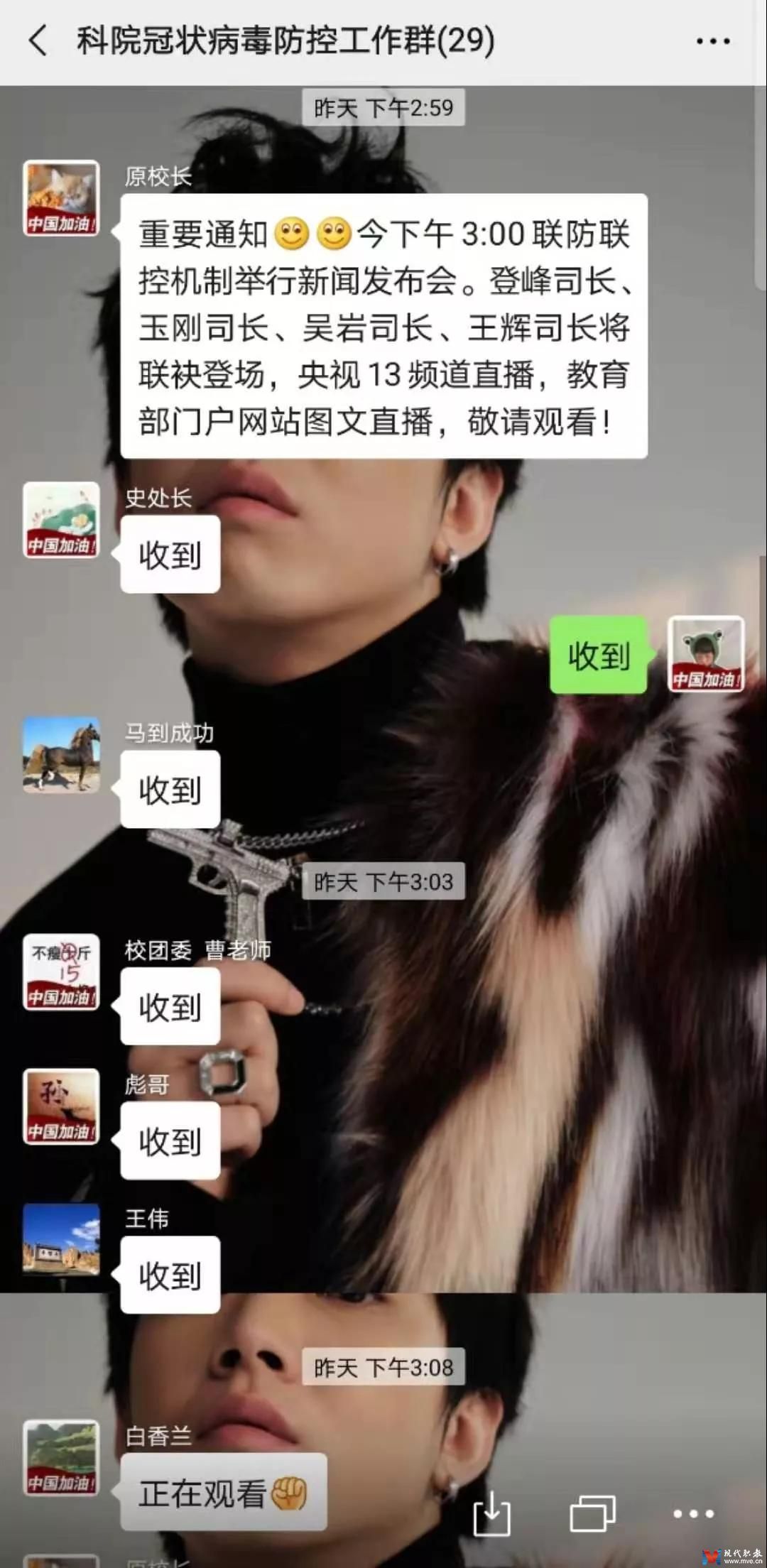Open more options at bottom right
Image resolution: width=767 pixels, height=1568 pixels.
693,1513
